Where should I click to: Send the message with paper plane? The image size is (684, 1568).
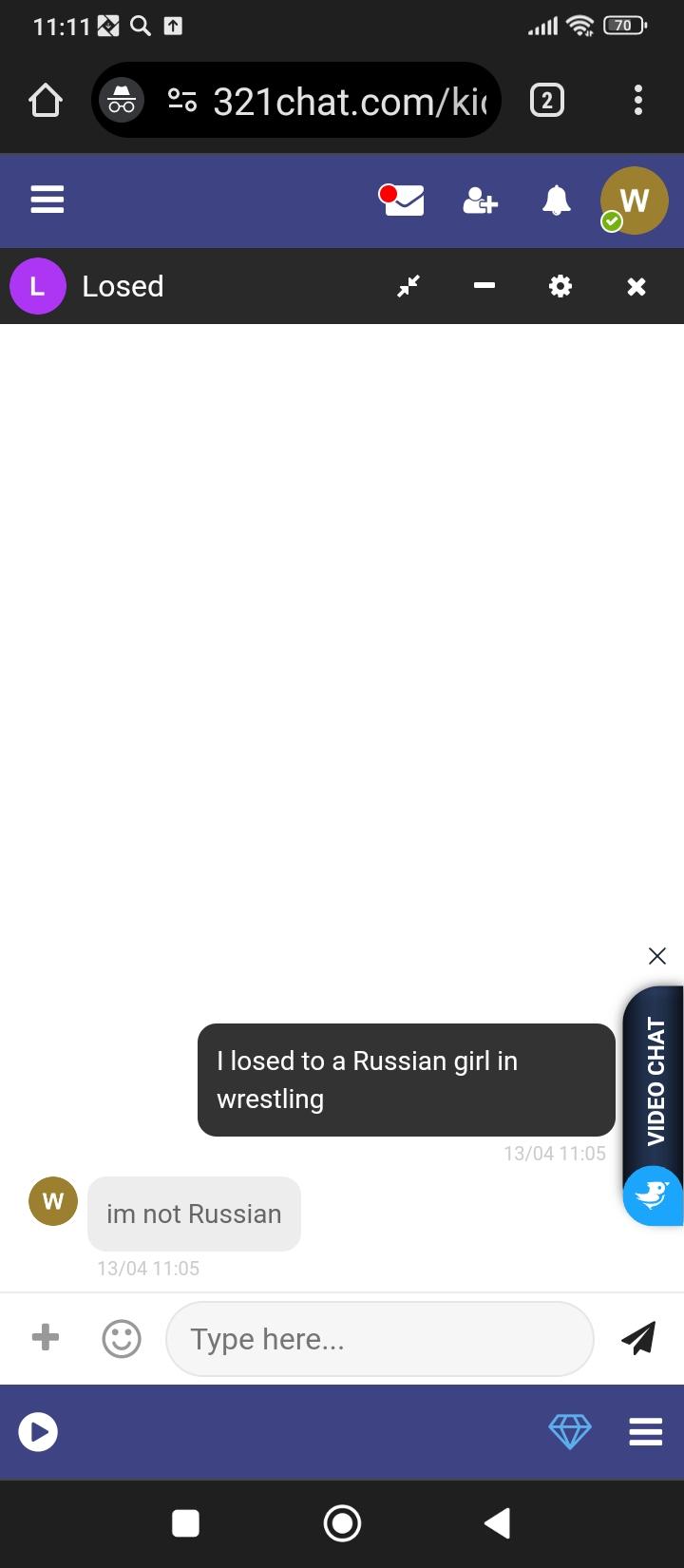638,1338
